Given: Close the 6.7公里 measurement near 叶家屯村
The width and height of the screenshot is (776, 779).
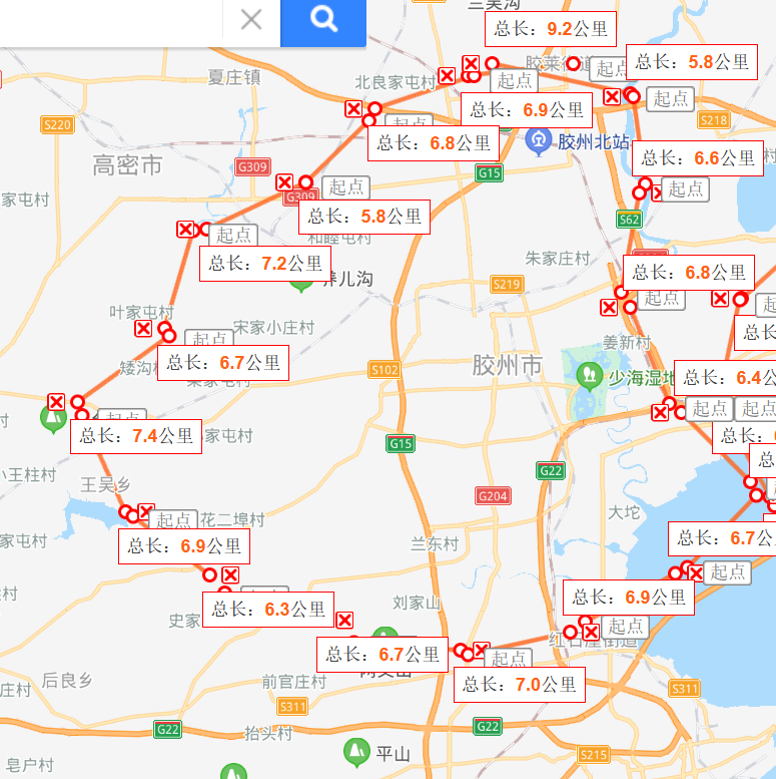Looking at the screenshot, I should (x=143, y=329).
